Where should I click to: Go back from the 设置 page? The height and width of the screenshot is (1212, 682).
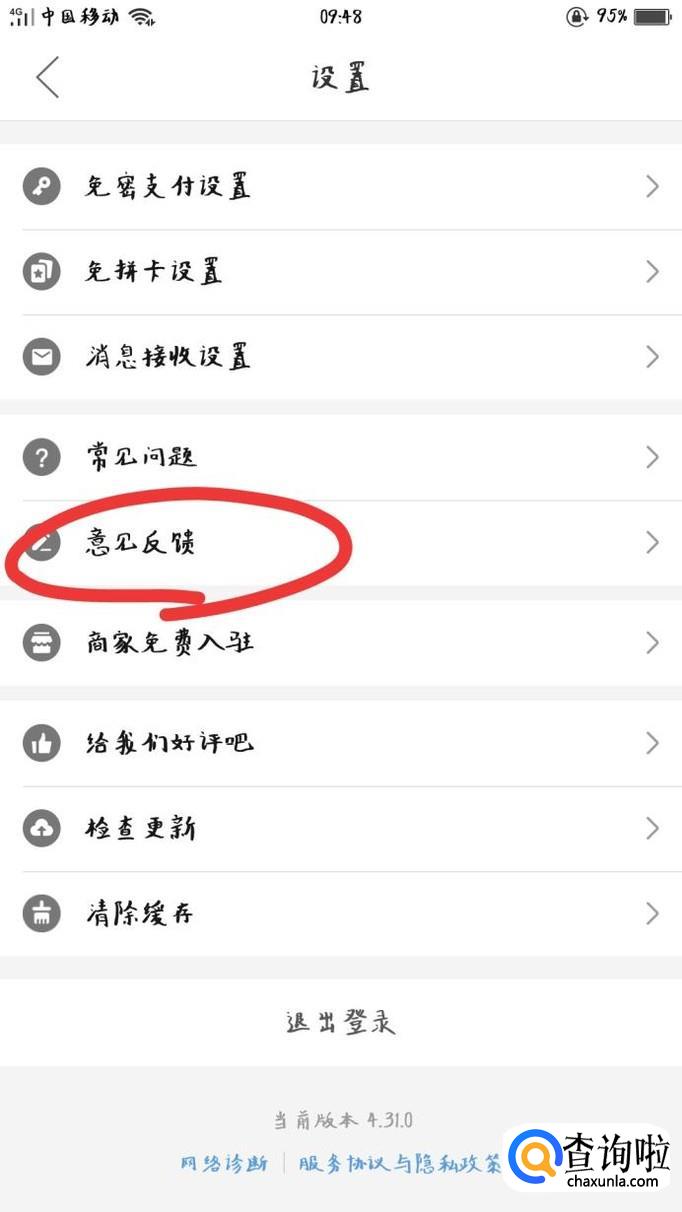47,77
